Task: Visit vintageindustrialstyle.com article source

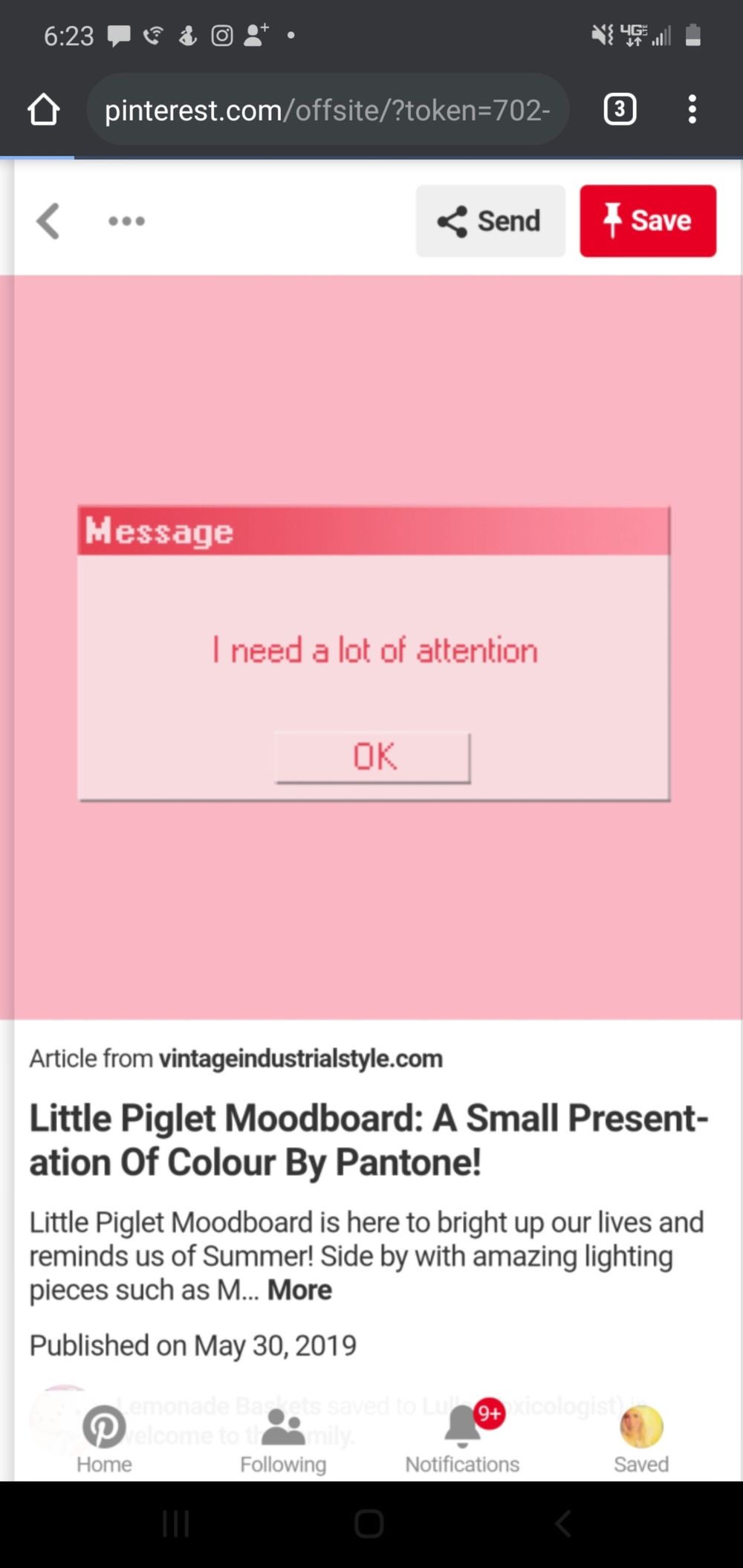Action: pyautogui.click(x=300, y=1058)
